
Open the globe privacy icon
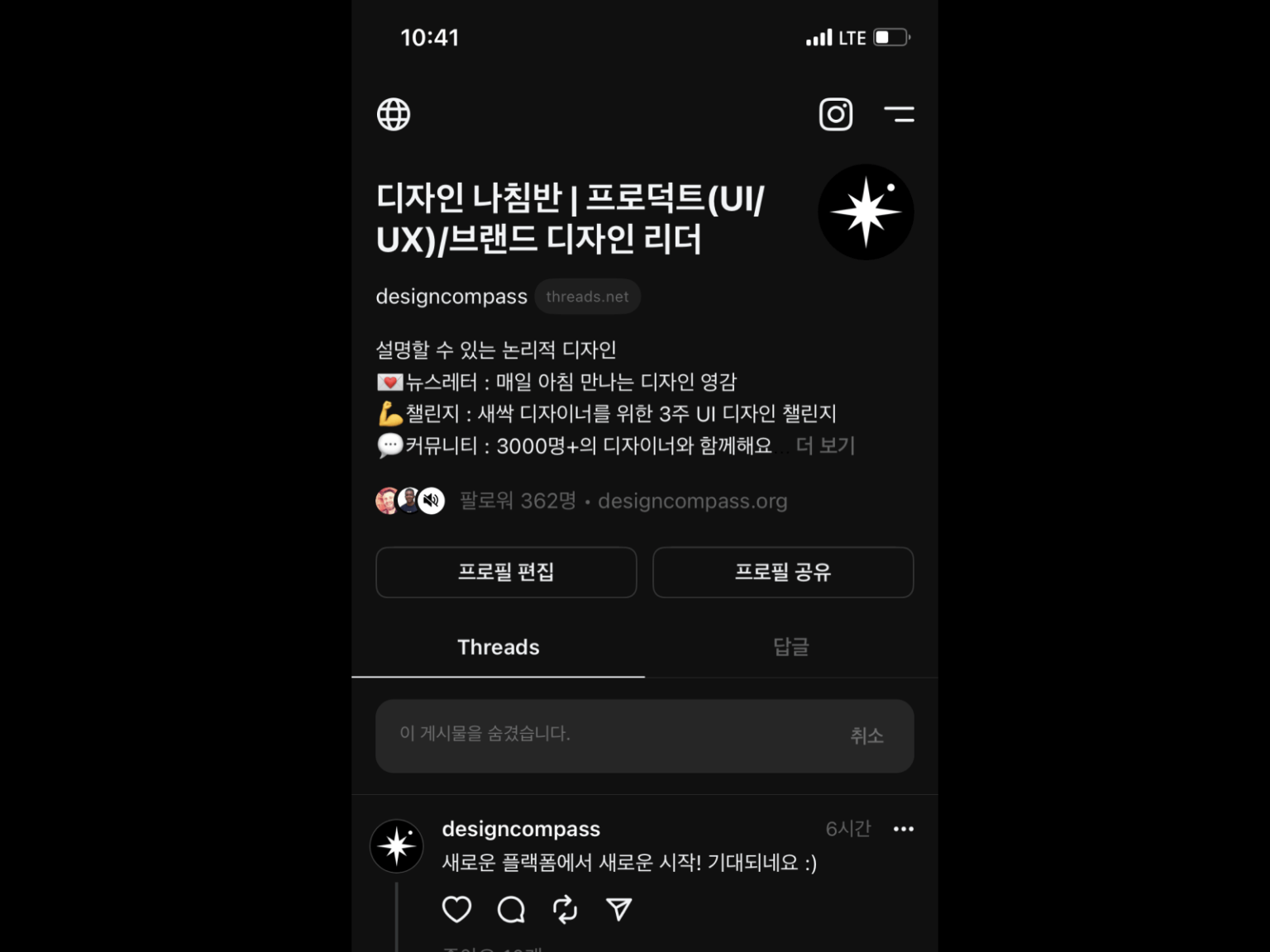pyautogui.click(x=394, y=114)
